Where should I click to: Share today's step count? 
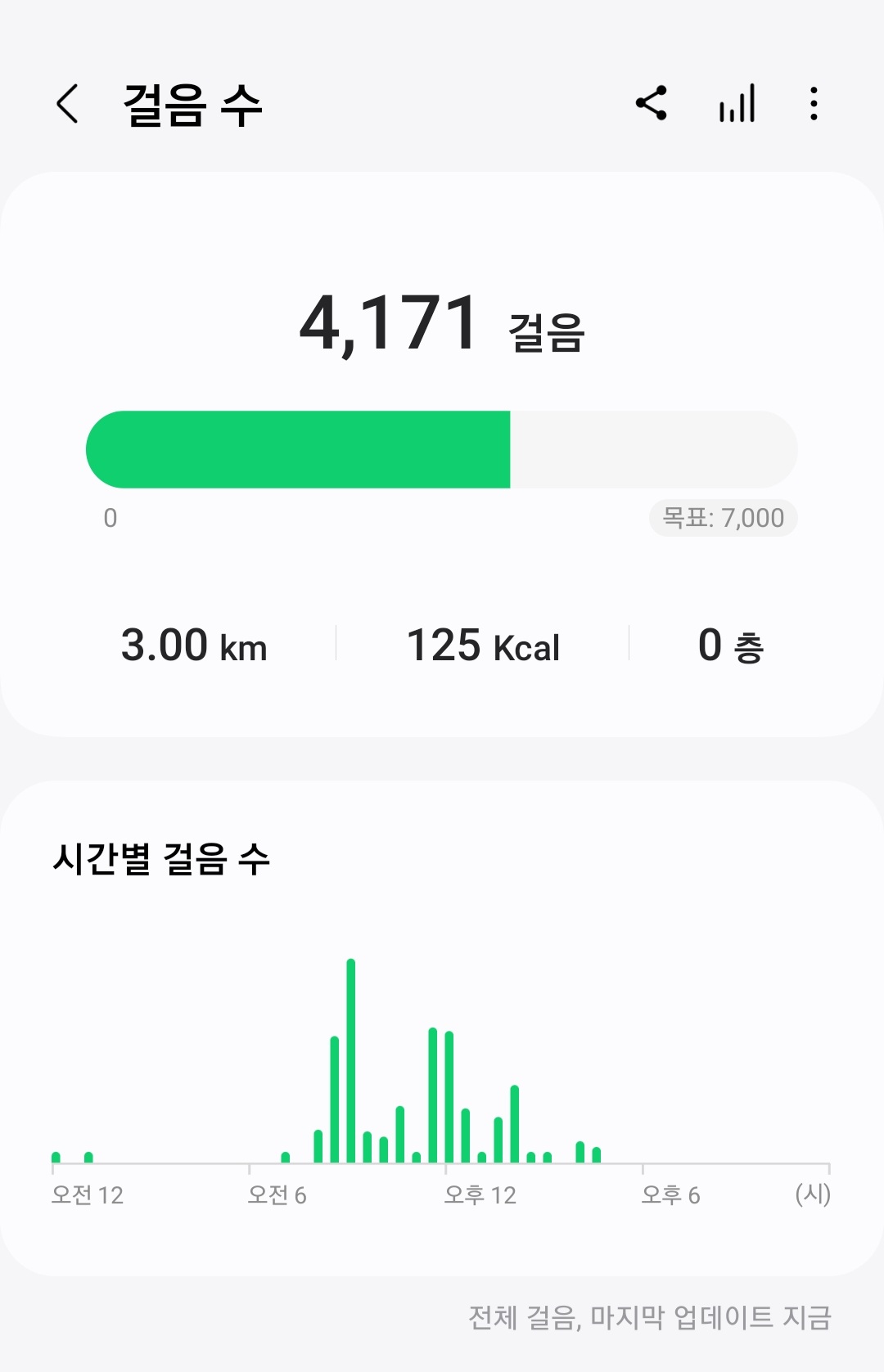tap(652, 104)
